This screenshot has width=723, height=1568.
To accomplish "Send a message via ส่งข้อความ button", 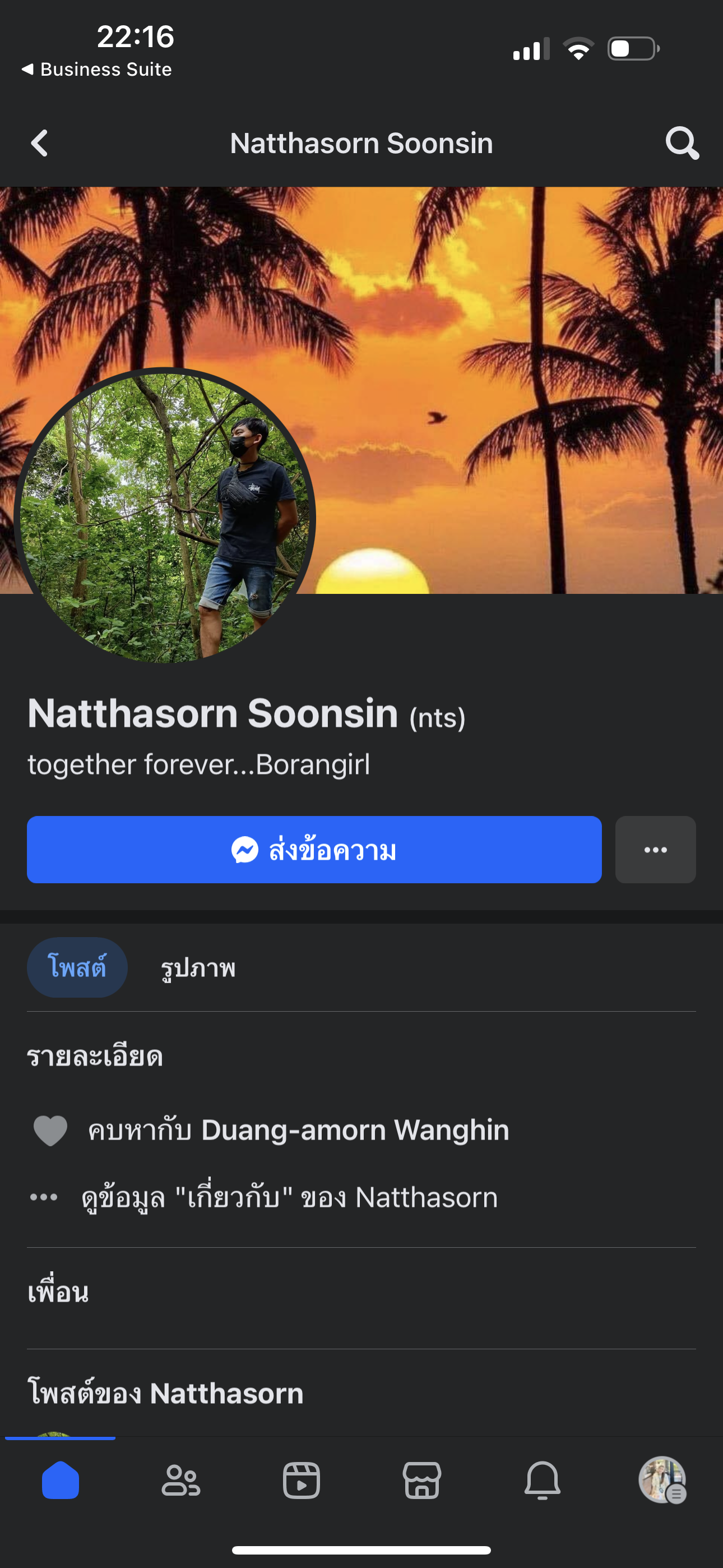I will pos(314,850).
